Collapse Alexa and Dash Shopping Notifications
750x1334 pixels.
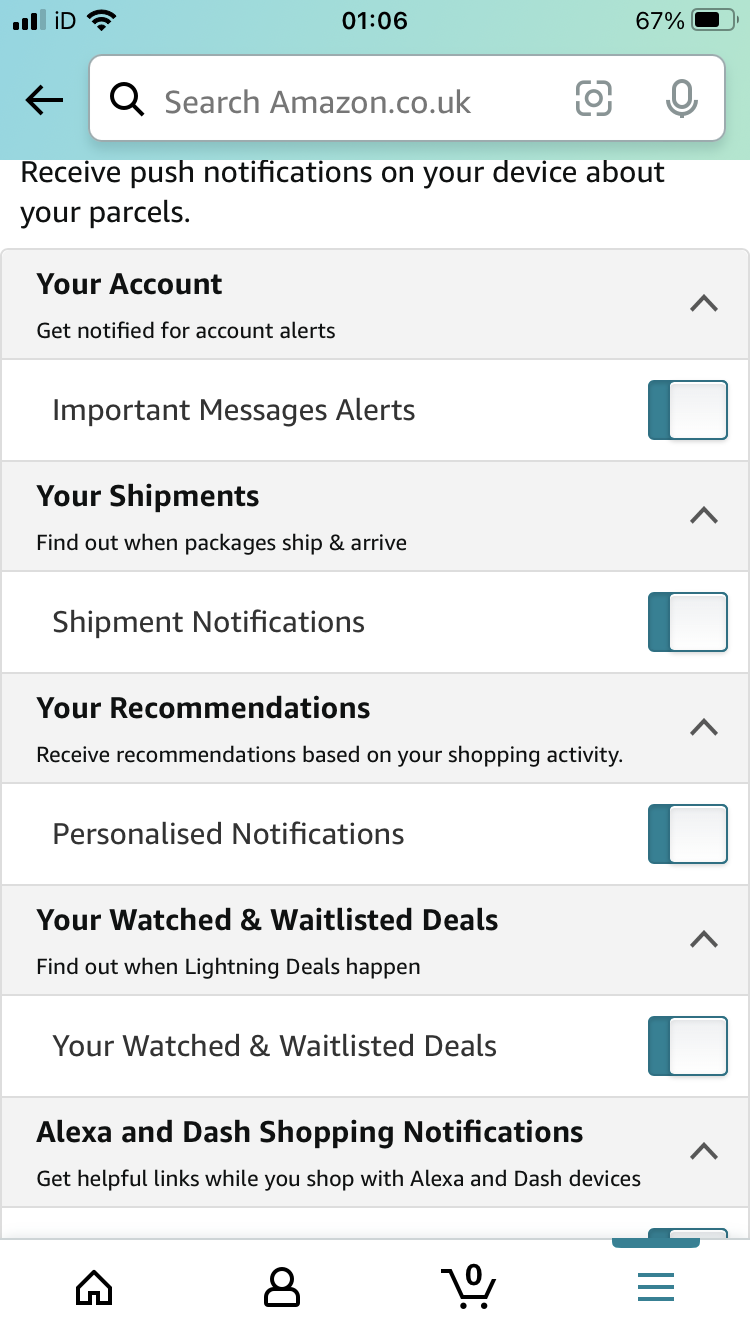coord(704,1151)
